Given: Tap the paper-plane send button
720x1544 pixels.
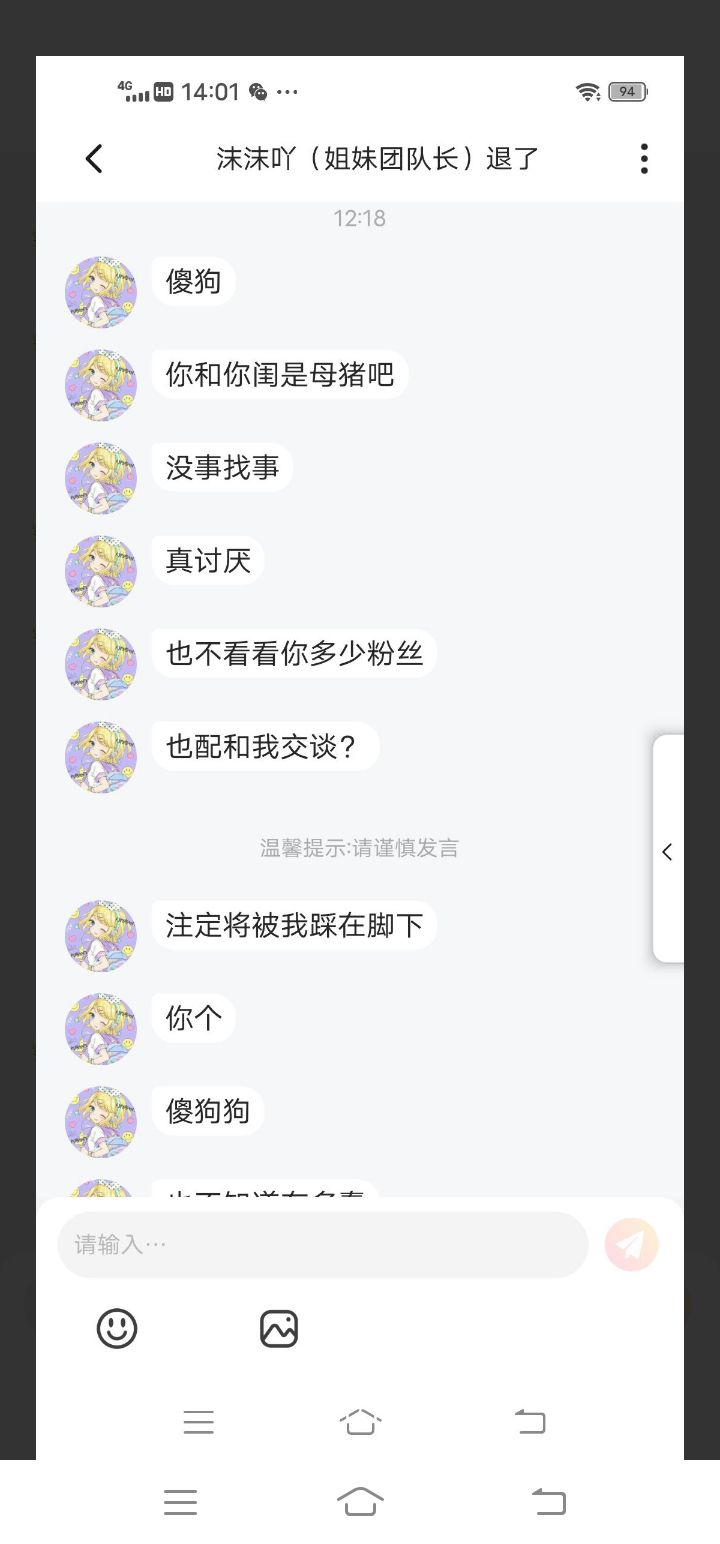Looking at the screenshot, I should (x=632, y=1245).
